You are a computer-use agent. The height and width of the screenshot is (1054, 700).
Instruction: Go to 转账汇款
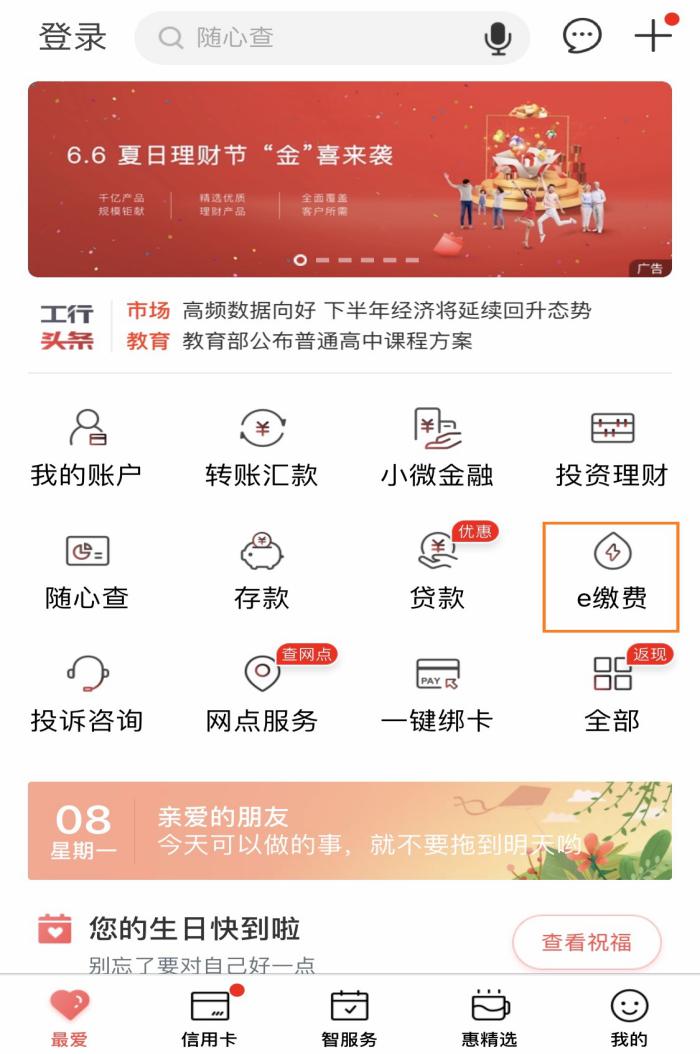click(261, 448)
